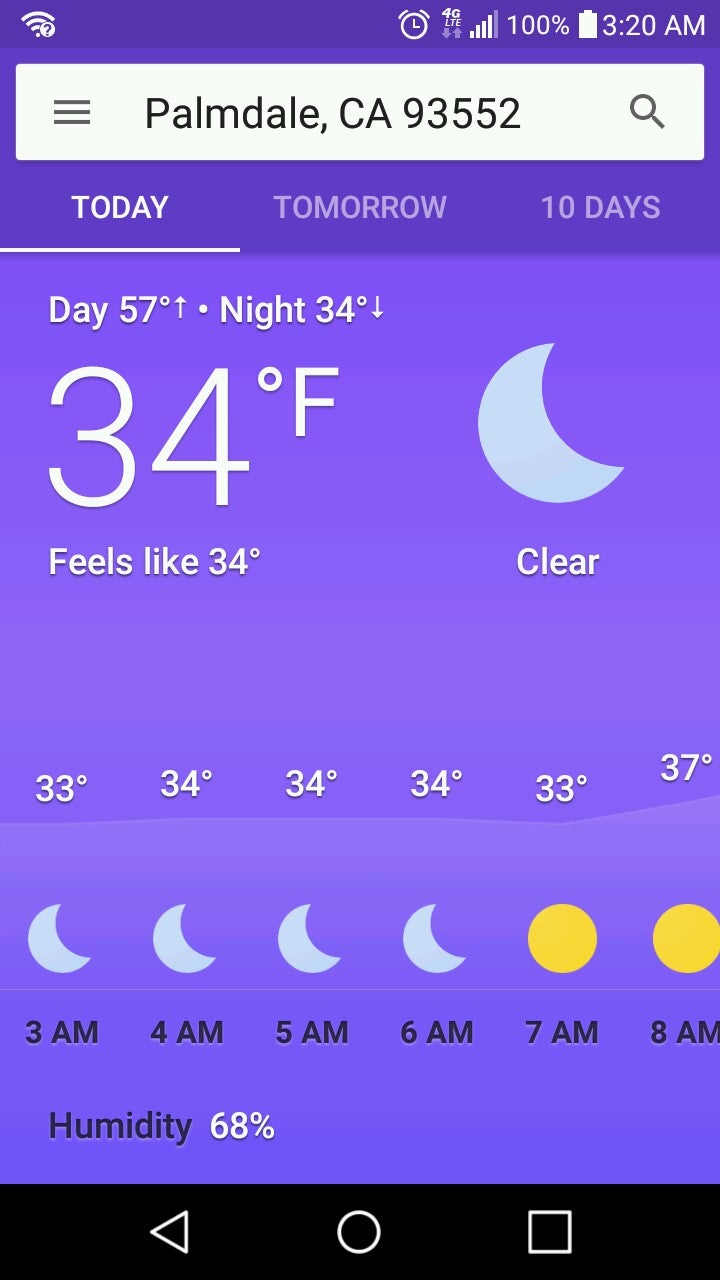View the 10 Days forecast tab
This screenshot has width=720, height=1280.
pyautogui.click(x=600, y=207)
